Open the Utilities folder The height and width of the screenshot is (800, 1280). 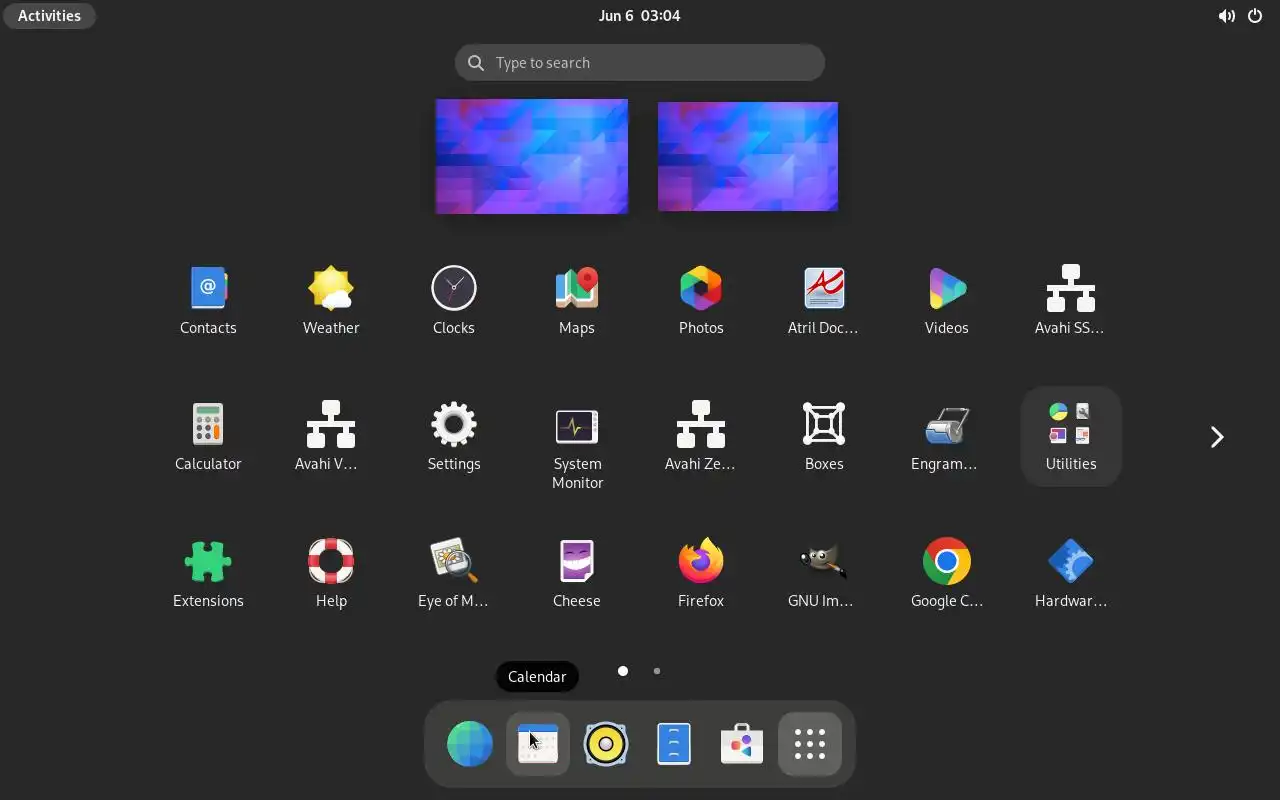pos(1070,436)
